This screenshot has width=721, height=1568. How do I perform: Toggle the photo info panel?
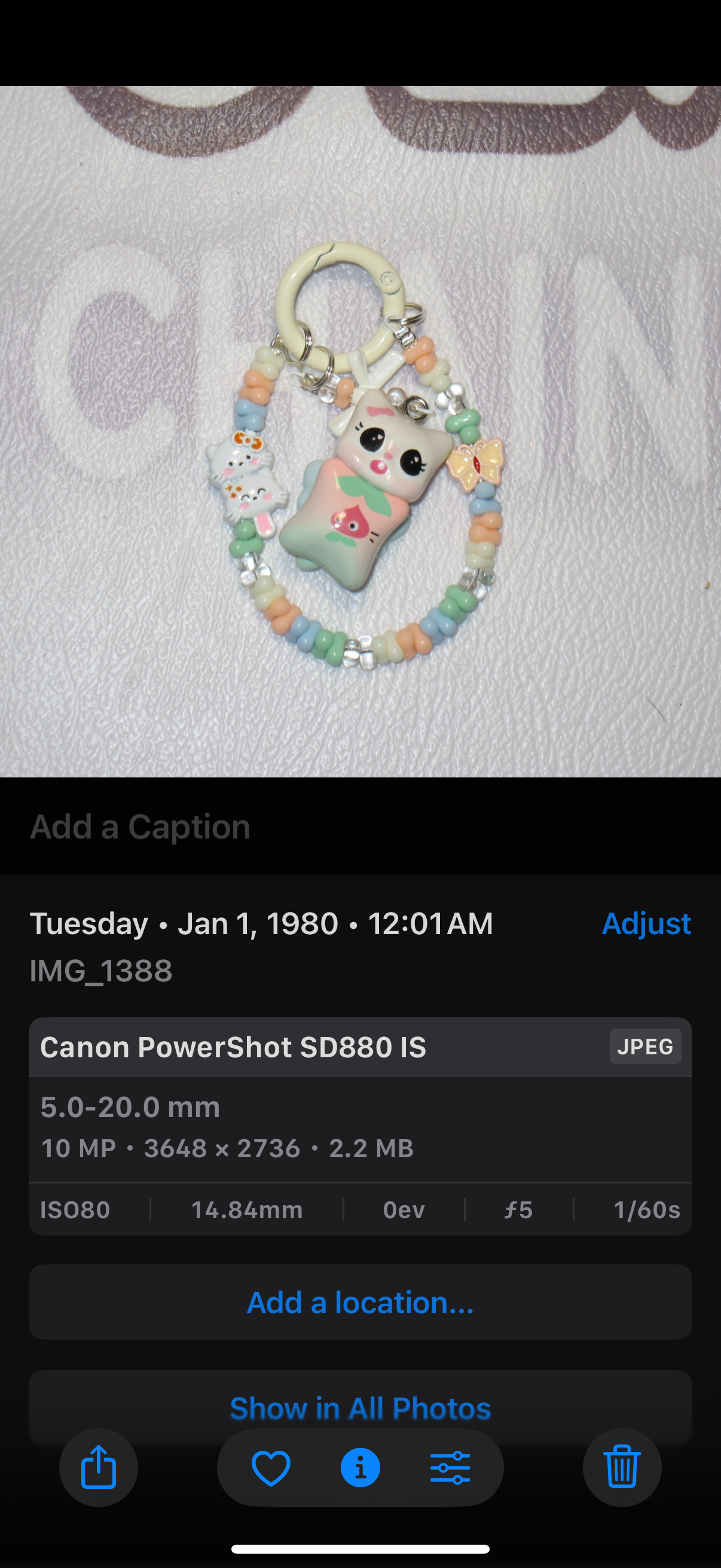tap(360, 1467)
